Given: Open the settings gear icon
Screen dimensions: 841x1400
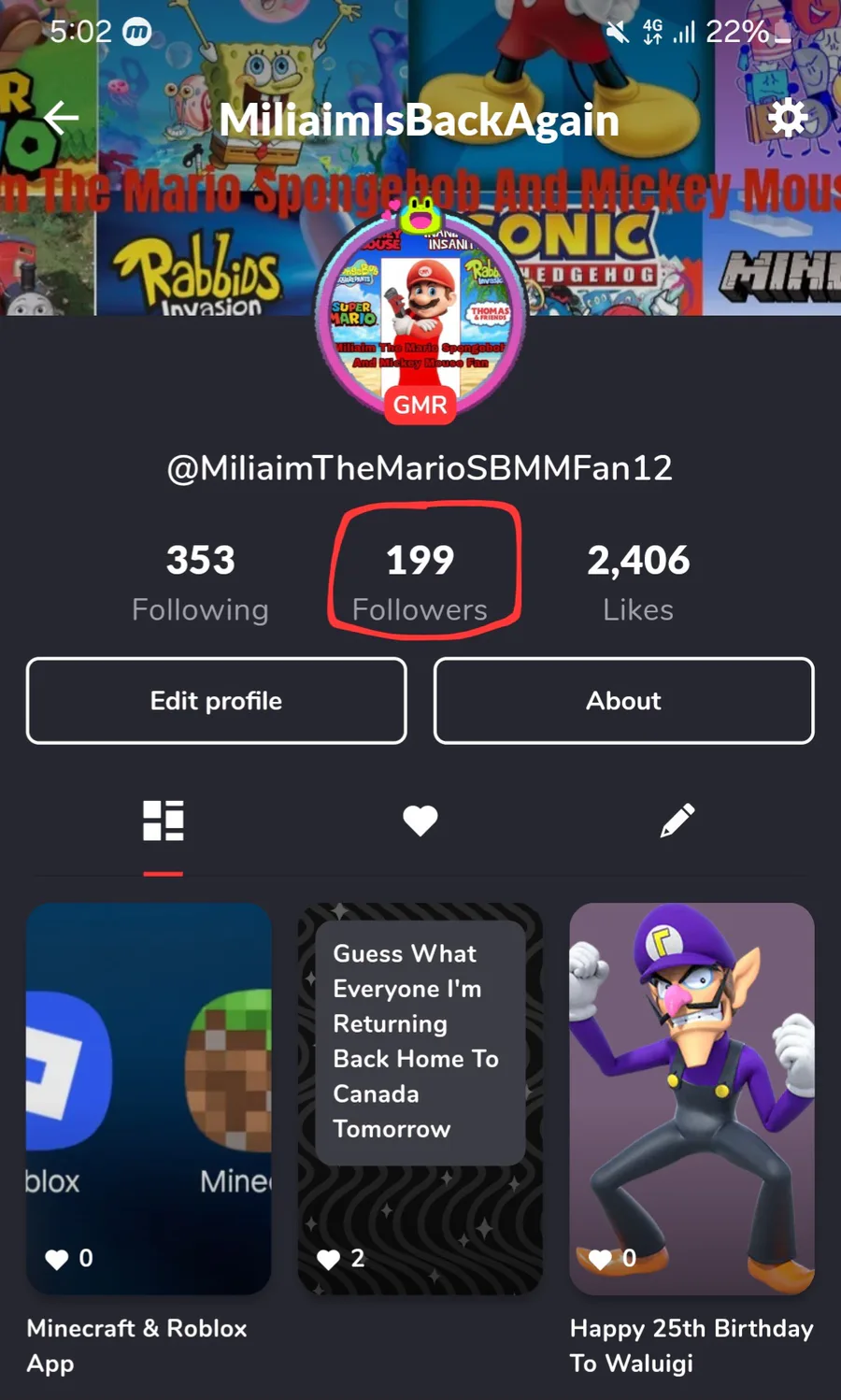Looking at the screenshot, I should 787,119.
